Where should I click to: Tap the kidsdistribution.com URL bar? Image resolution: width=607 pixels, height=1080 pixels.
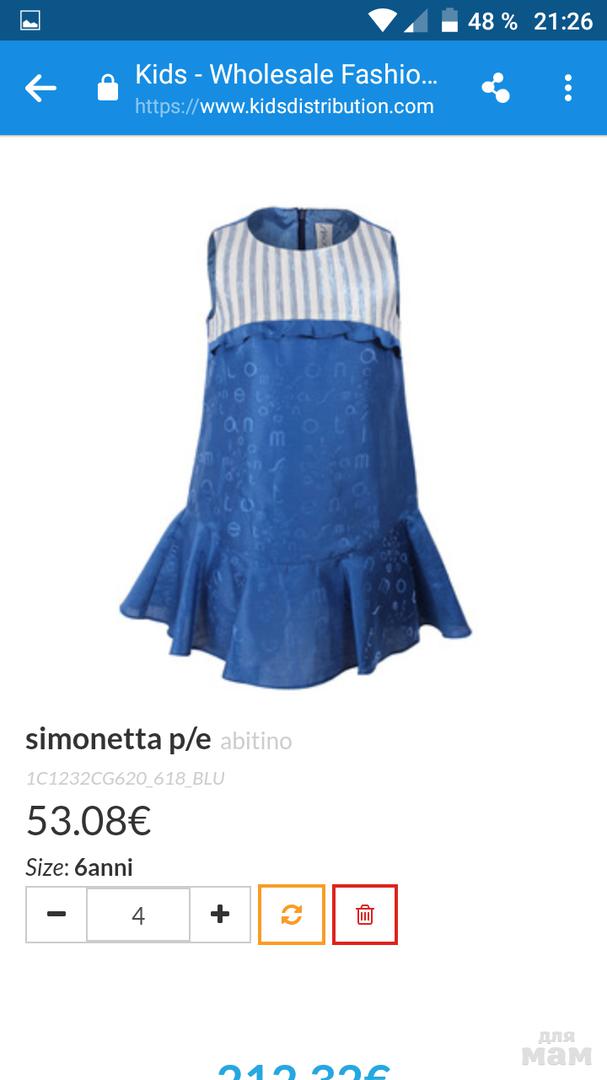tap(285, 88)
